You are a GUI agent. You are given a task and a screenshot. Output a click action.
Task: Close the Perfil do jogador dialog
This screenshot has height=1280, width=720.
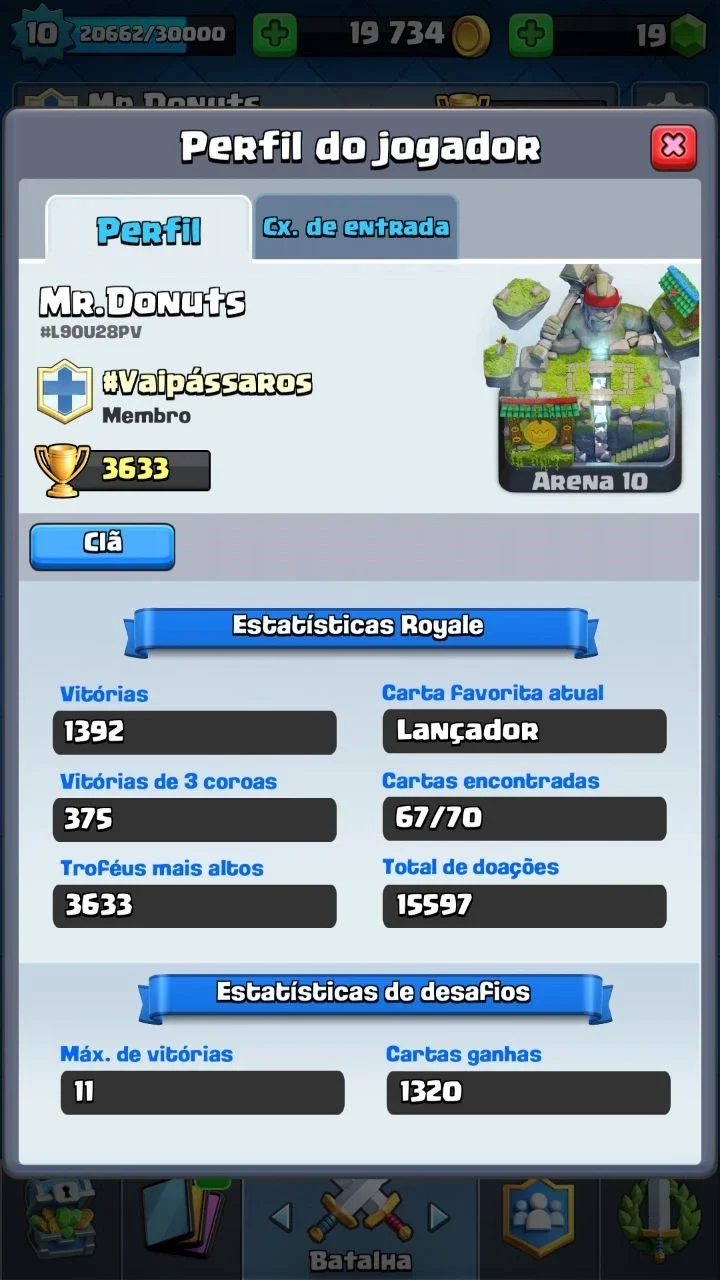(x=673, y=147)
